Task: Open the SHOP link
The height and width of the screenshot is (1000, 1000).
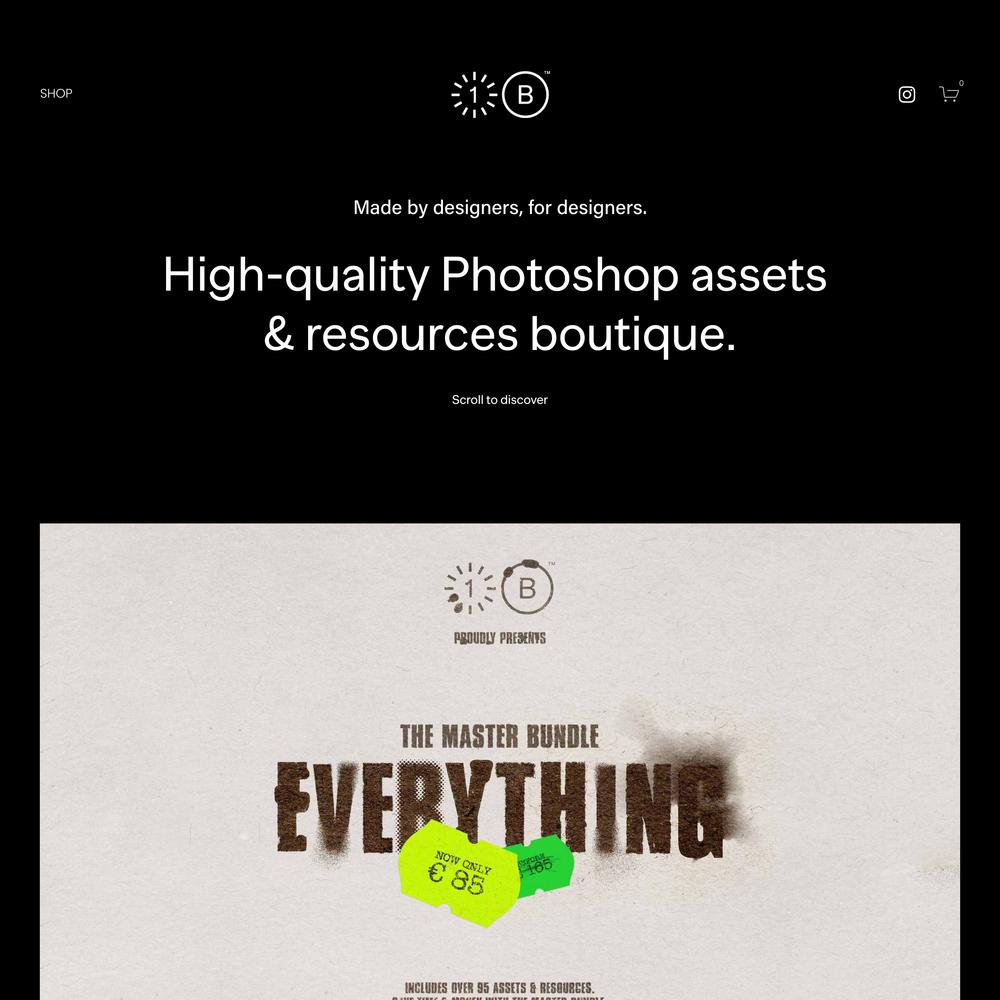Action: tap(56, 94)
